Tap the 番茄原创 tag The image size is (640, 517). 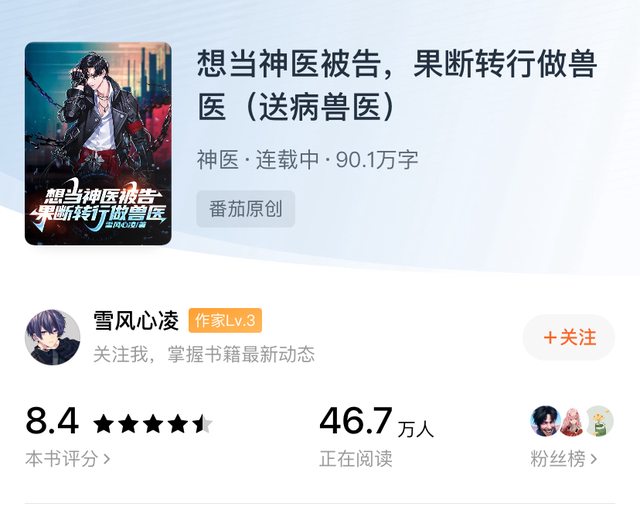pos(245,209)
